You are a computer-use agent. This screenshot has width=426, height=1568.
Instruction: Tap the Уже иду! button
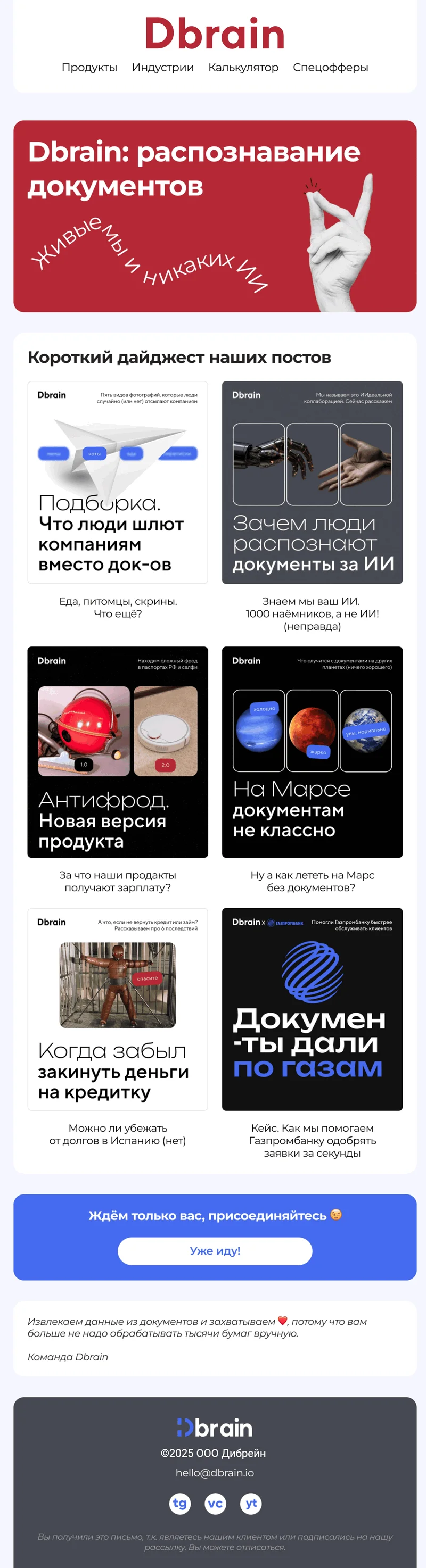[215, 1250]
